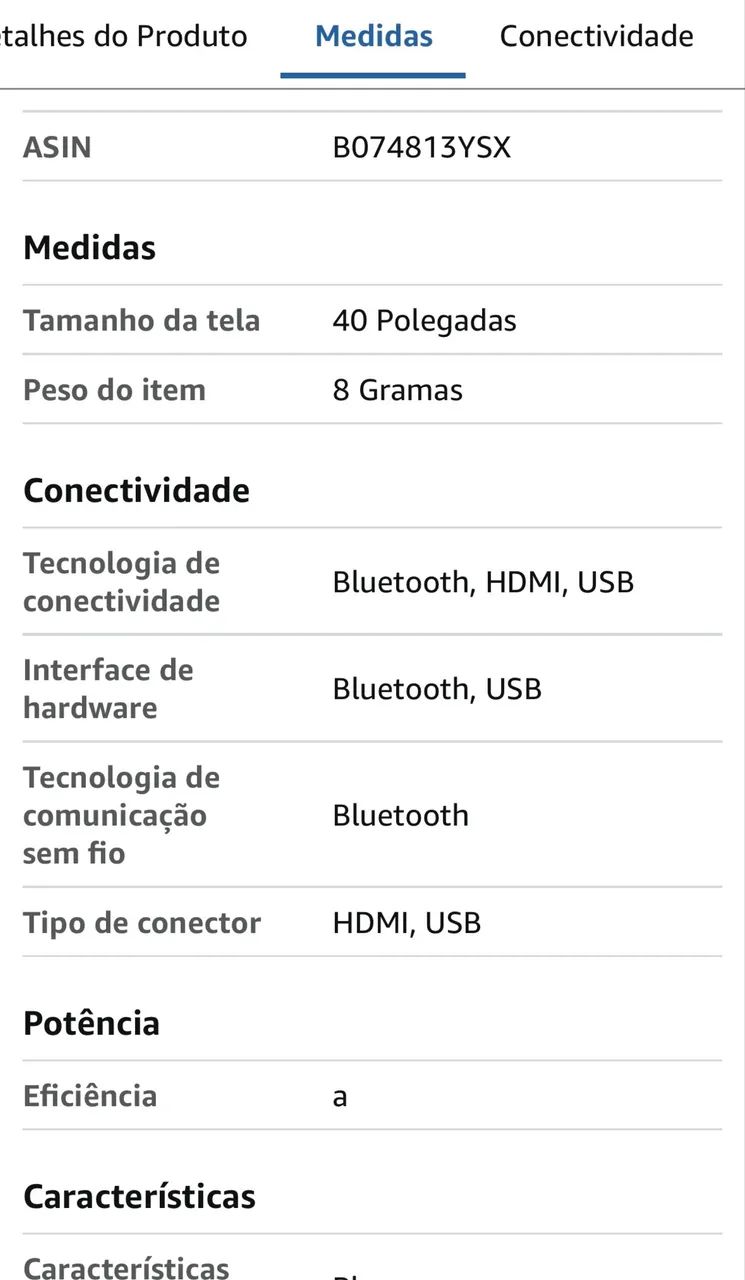Select the Tecnologia de conectividade row
745x1280 pixels.
pyautogui.click(x=121, y=582)
